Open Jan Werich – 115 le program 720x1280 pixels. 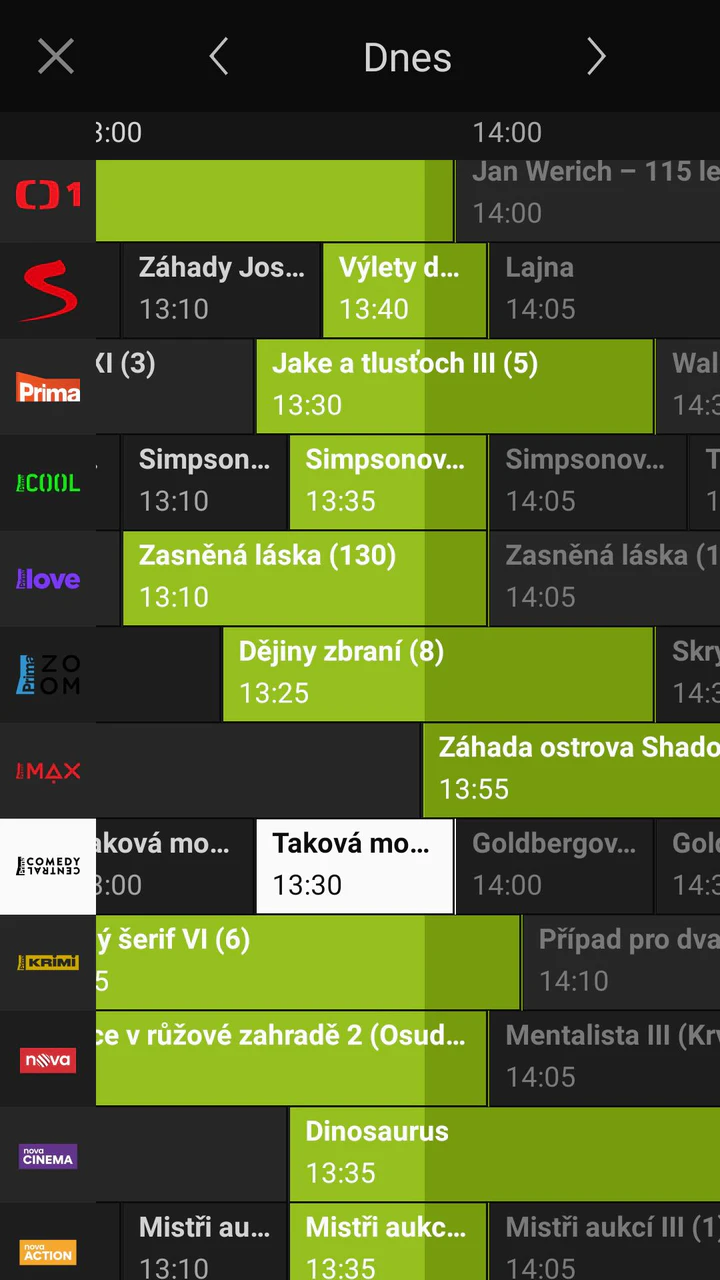tap(588, 194)
